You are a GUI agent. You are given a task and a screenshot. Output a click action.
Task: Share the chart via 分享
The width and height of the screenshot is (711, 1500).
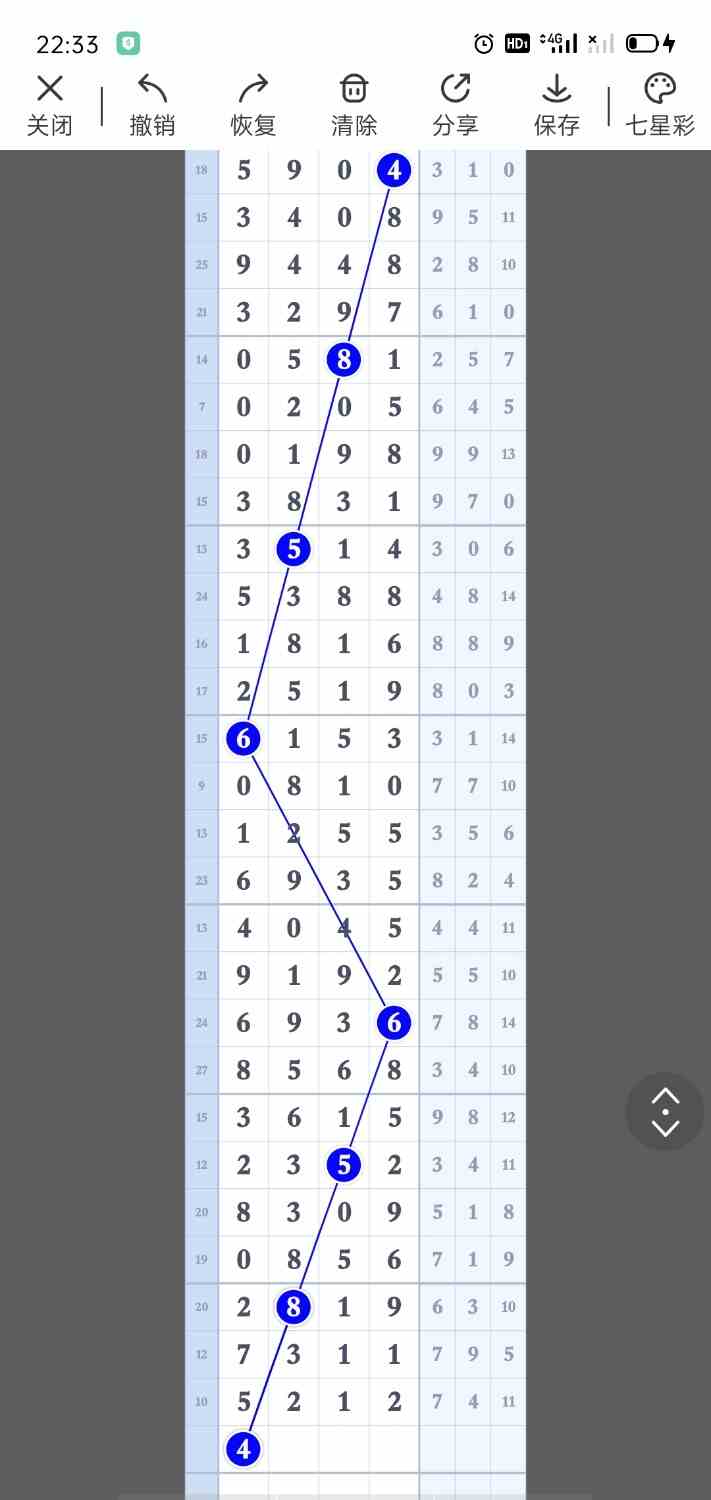coord(455,104)
